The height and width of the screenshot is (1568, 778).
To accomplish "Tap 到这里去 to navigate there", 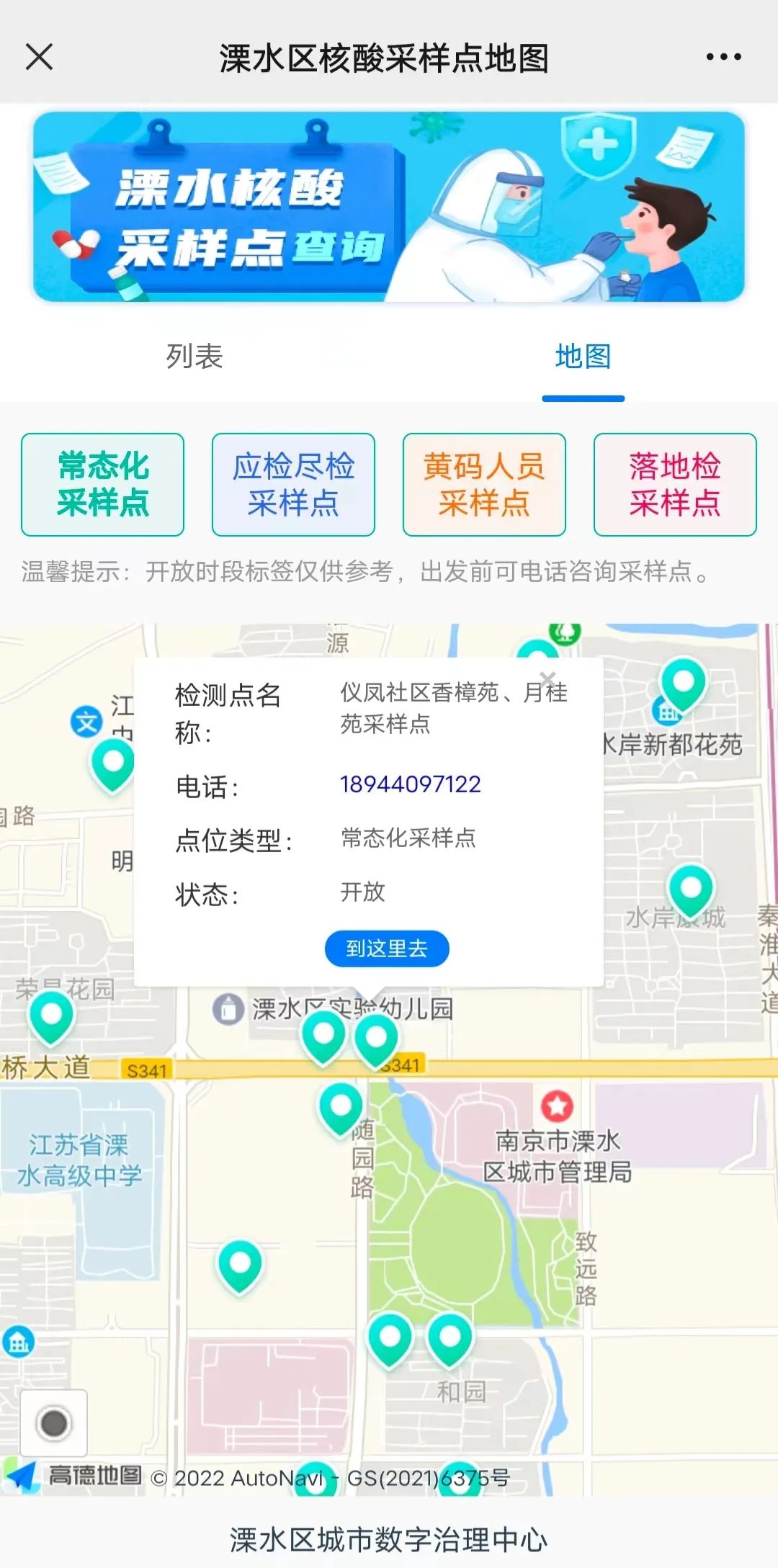I will [387, 949].
